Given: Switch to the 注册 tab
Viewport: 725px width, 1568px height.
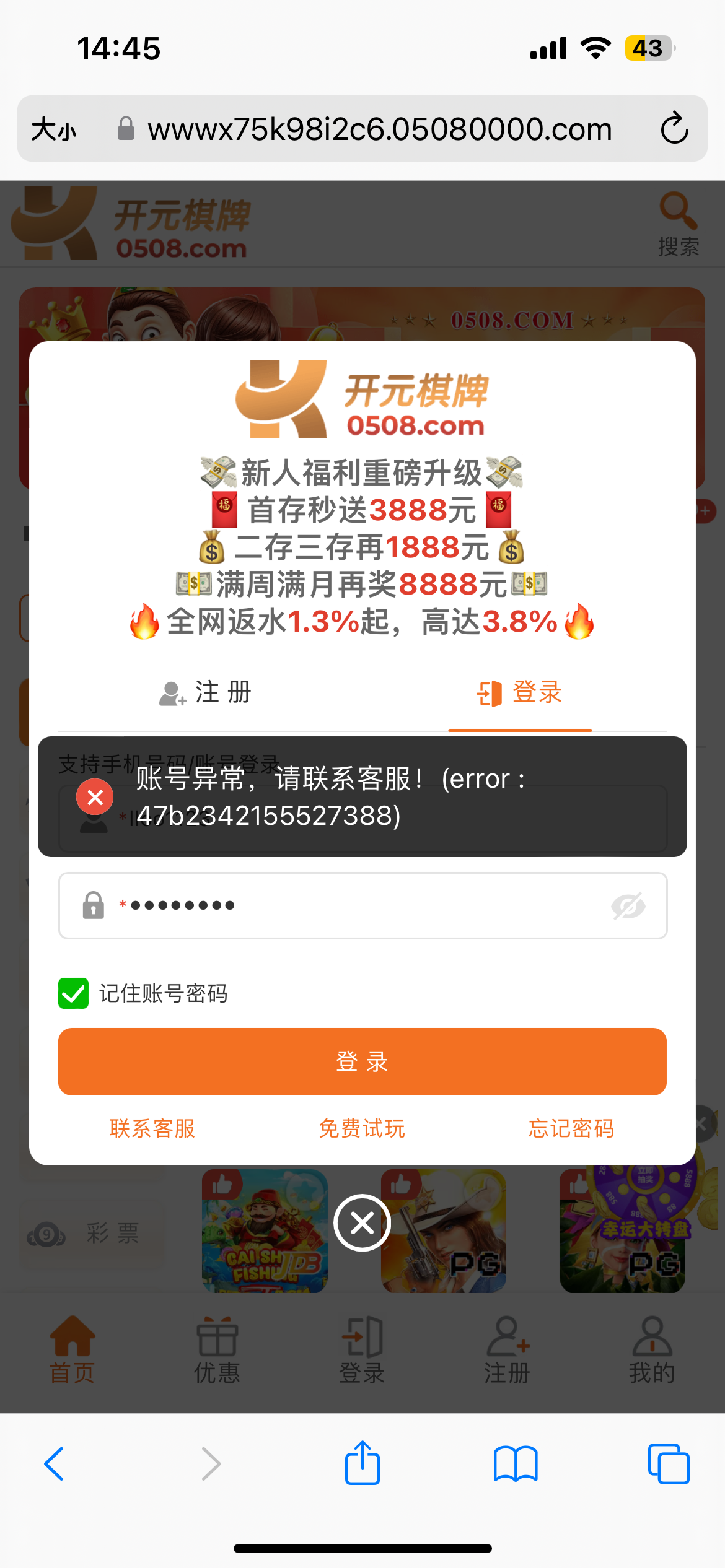Looking at the screenshot, I should coord(206,693).
